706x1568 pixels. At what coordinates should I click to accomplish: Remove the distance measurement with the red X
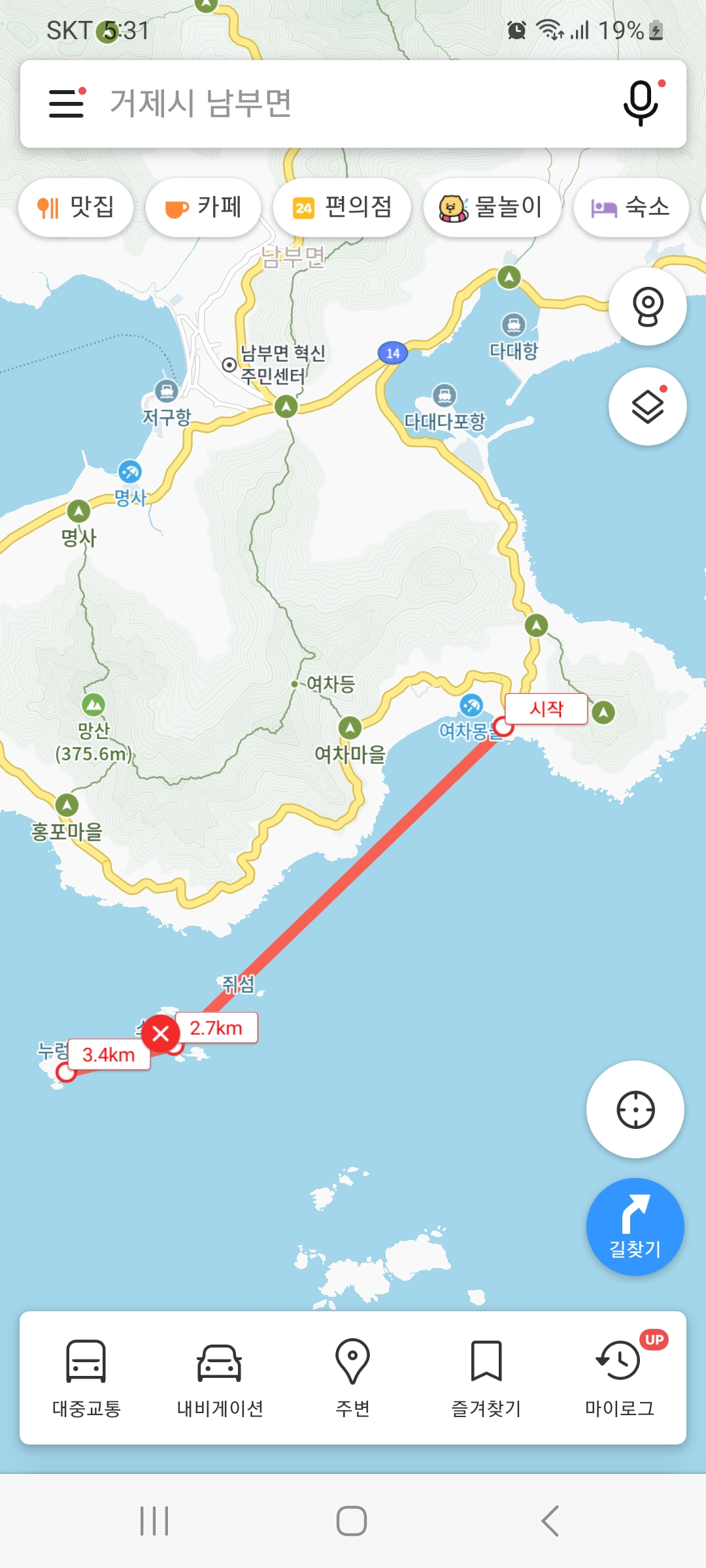coord(161,1034)
